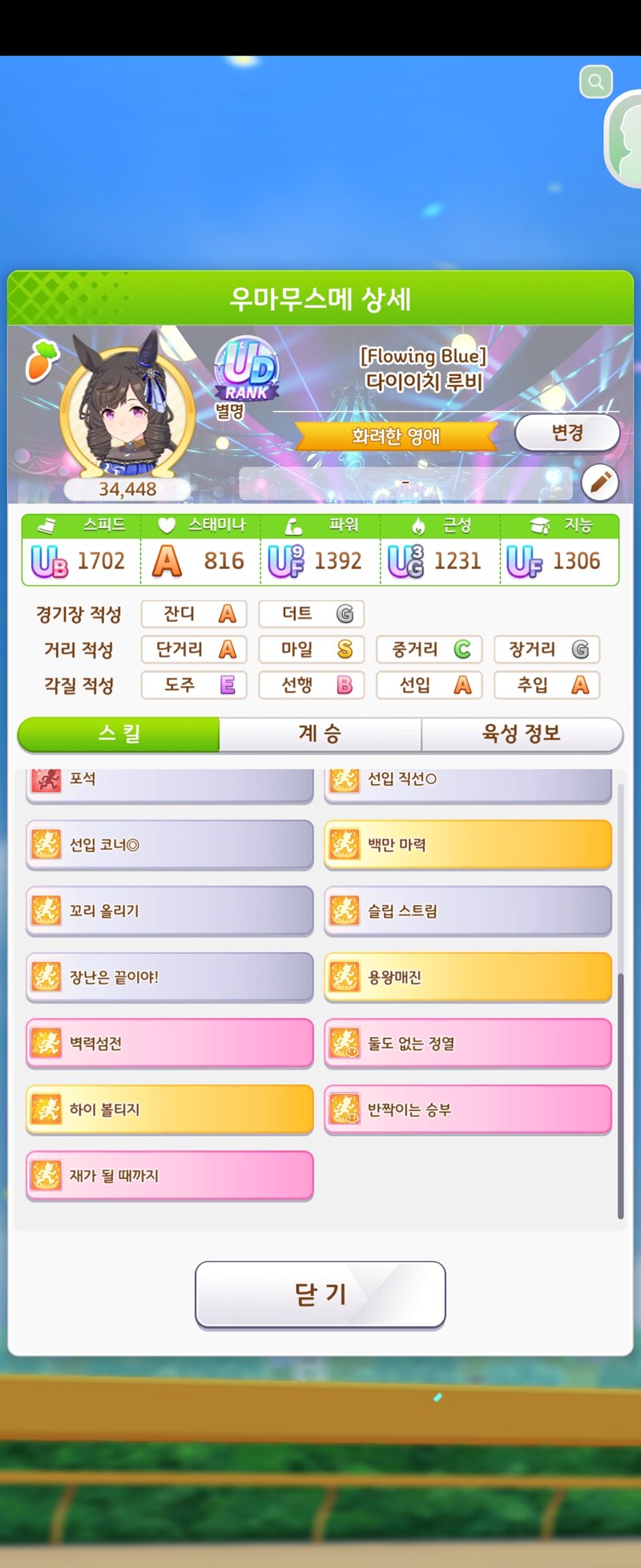Select the 반짝이는 승부 skill
The image size is (641, 1568).
click(467, 1109)
